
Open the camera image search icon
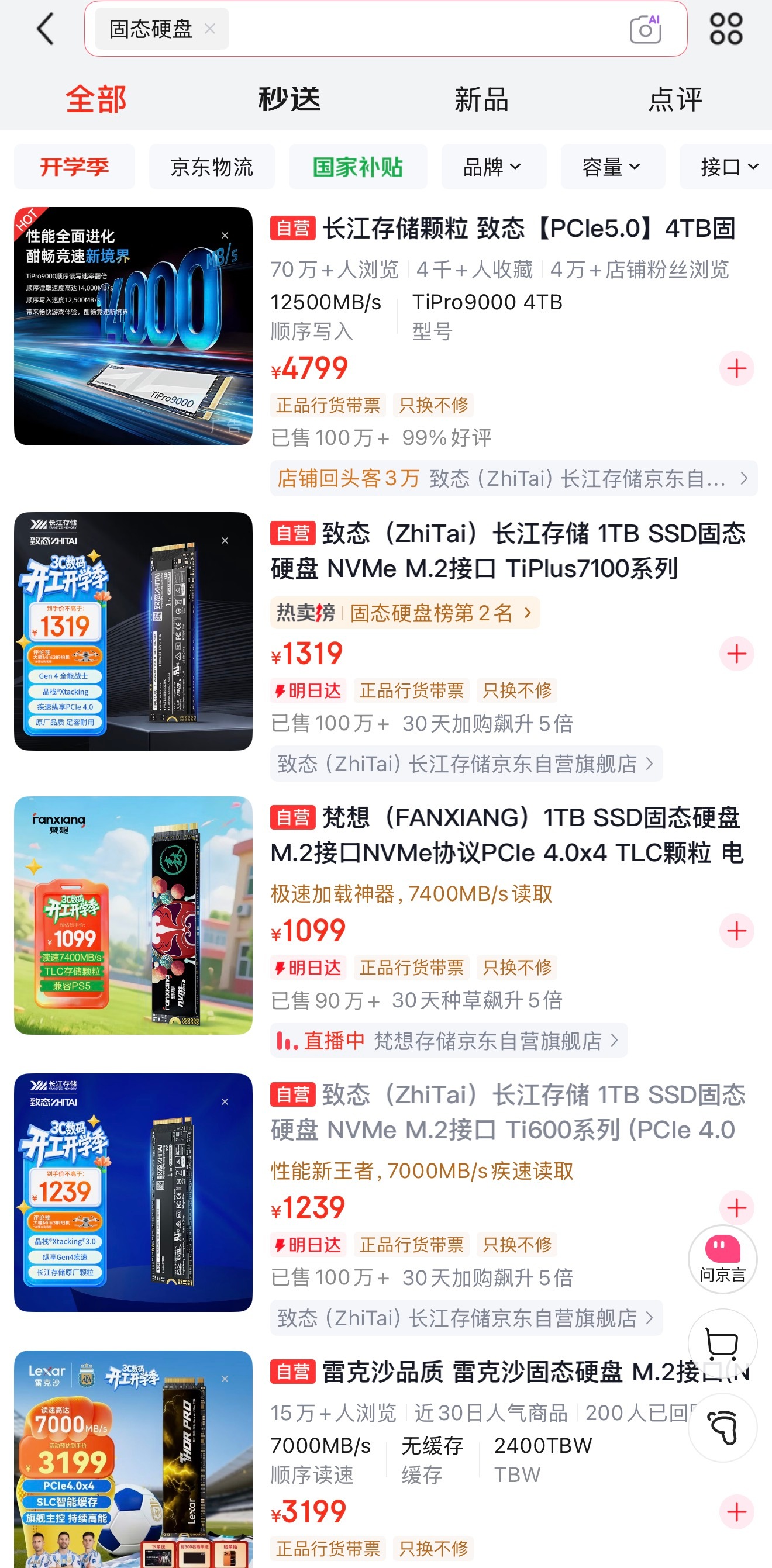coord(645,29)
